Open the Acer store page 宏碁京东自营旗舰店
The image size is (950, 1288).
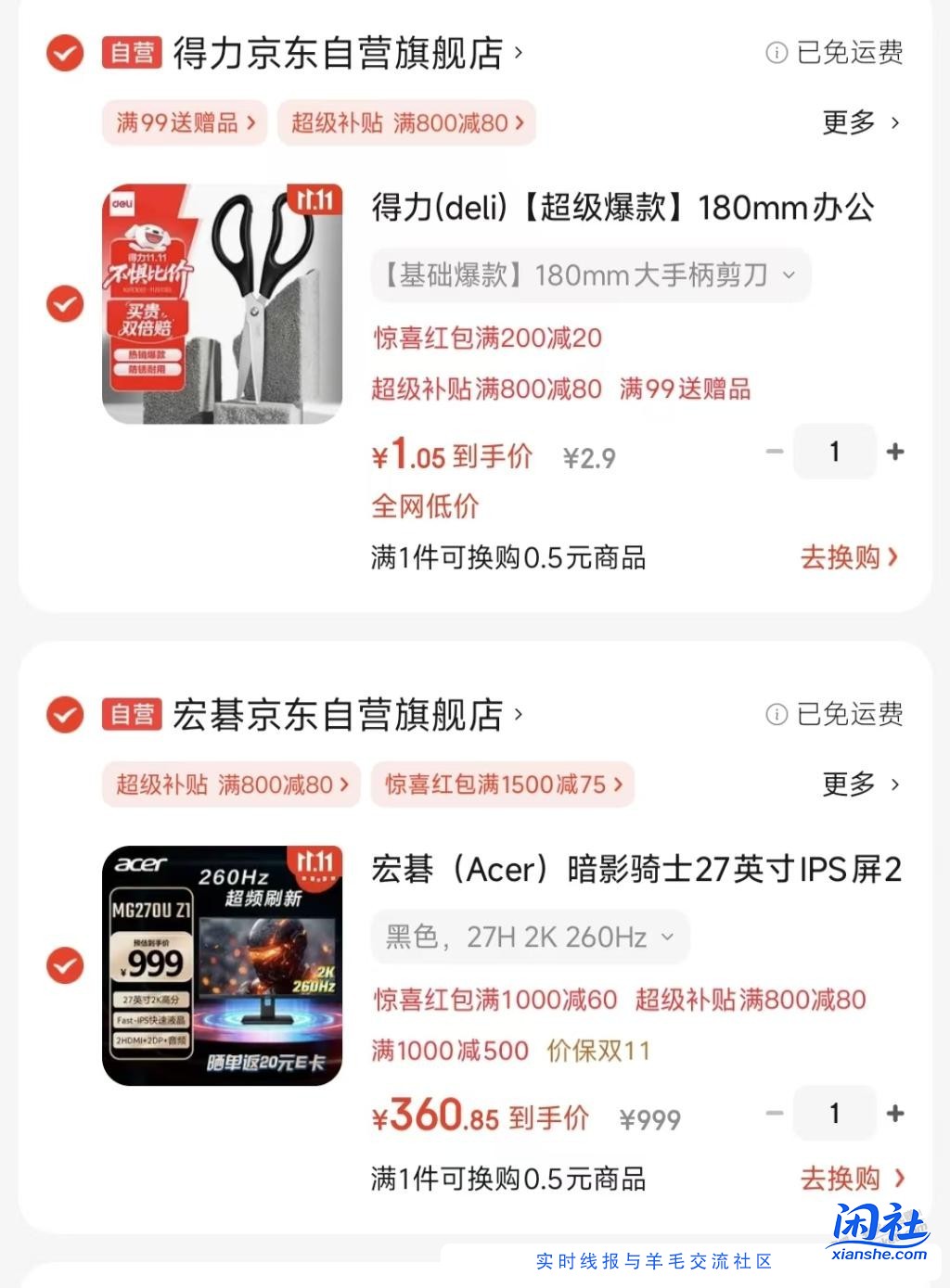click(x=343, y=715)
